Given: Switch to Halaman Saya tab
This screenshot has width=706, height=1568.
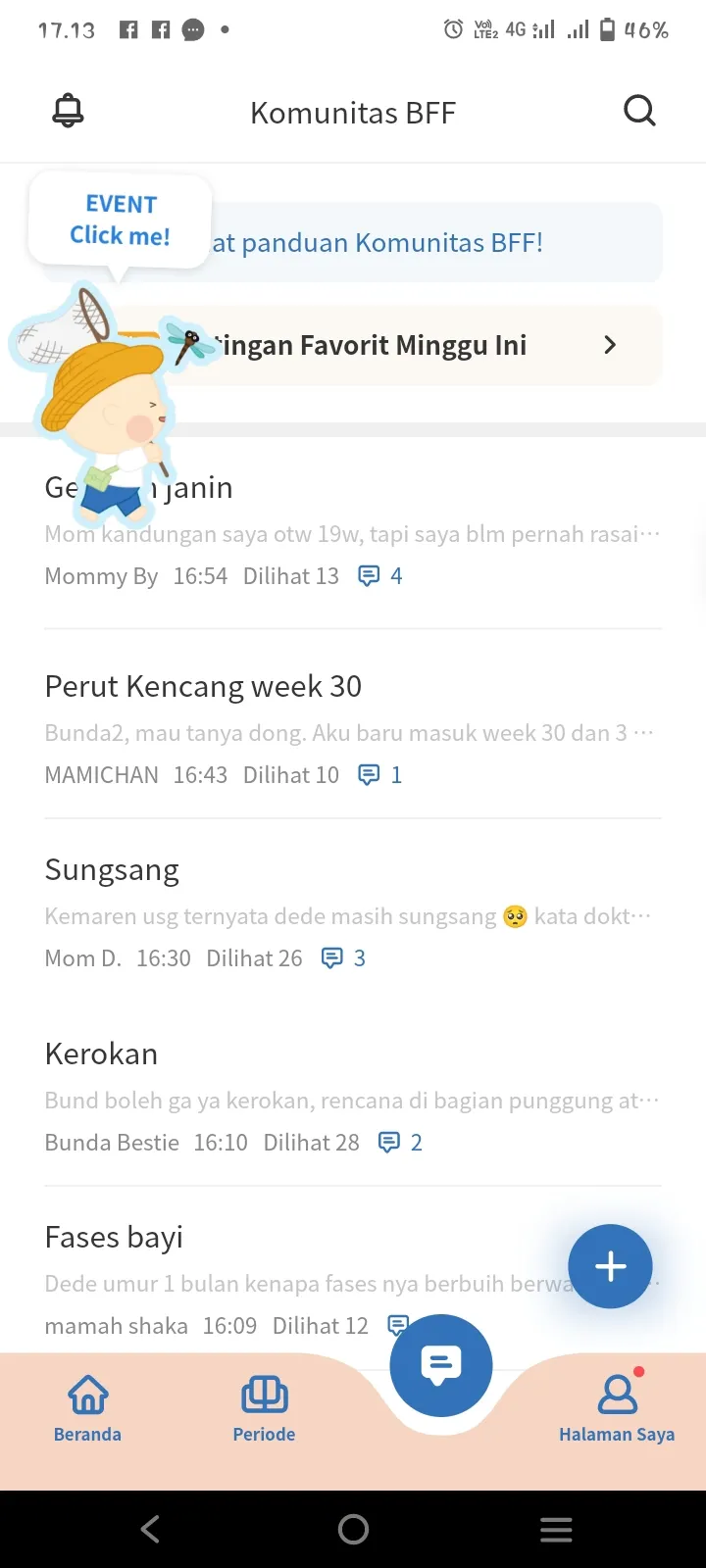Looking at the screenshot, I should coord(617,1408).
